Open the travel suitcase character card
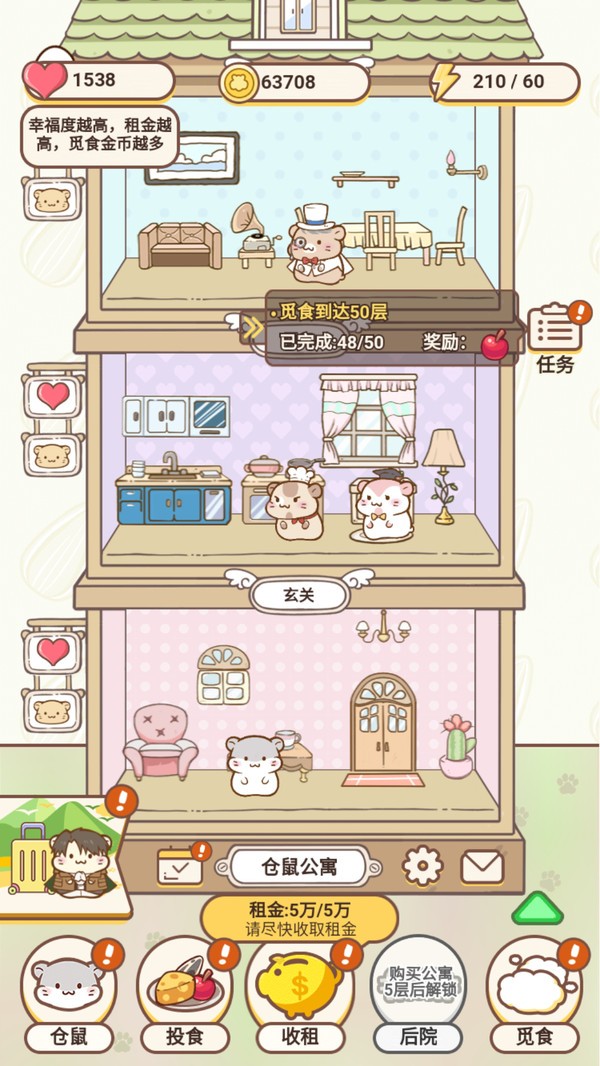 pyautogui.click(x=65, y=855)
